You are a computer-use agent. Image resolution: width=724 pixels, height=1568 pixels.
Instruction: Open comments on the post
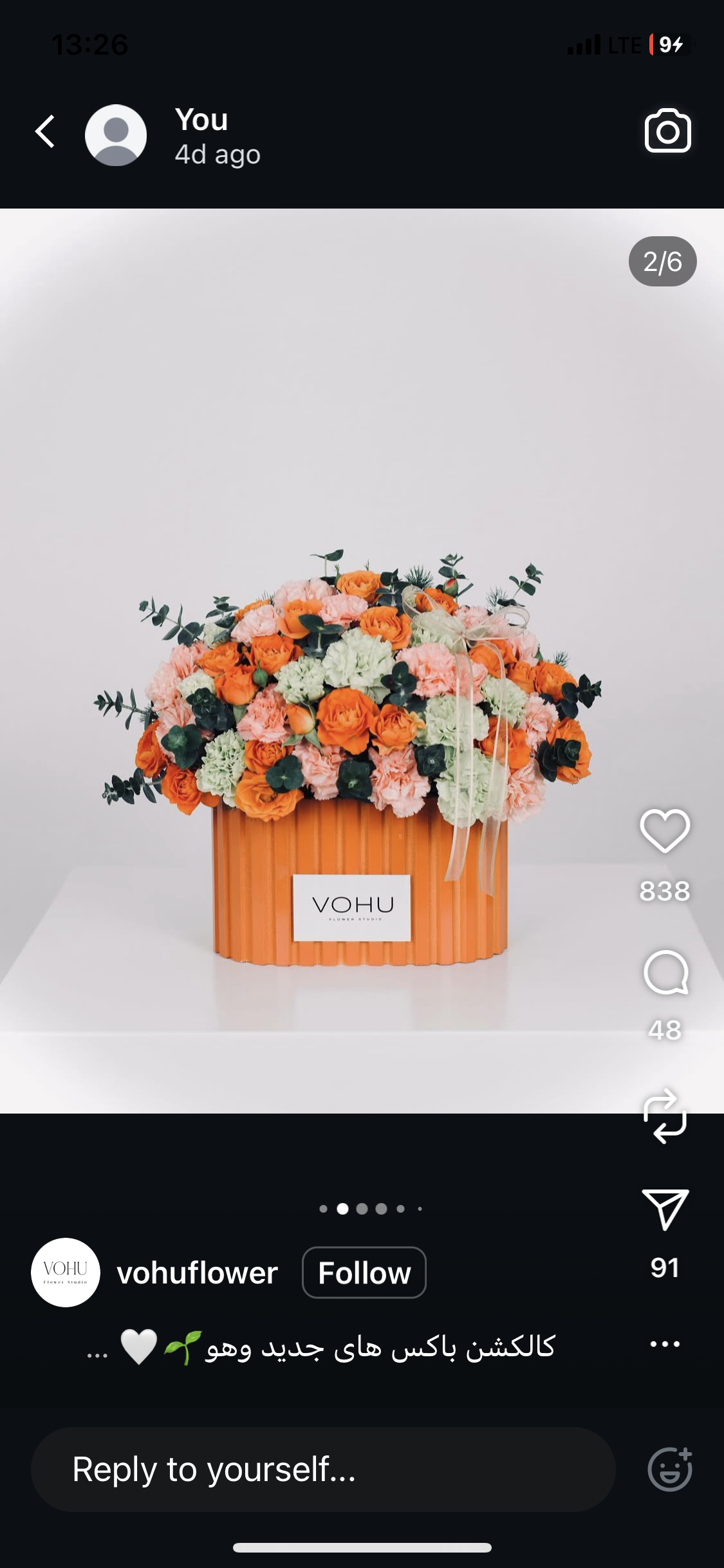pos(665,973)
